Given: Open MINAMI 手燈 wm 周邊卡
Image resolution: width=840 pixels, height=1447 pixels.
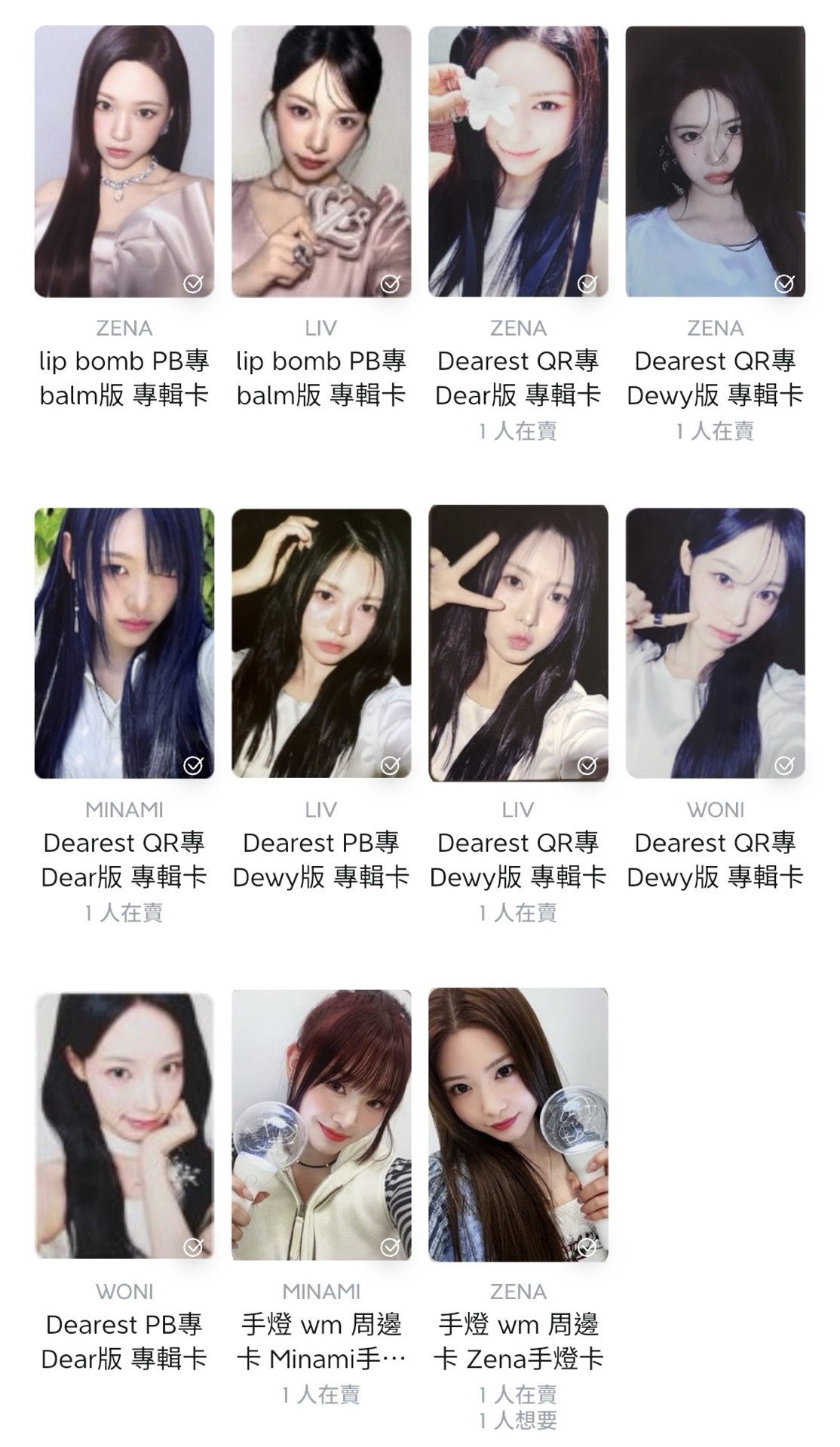Looking at the screenshot, I should 321,1124.
